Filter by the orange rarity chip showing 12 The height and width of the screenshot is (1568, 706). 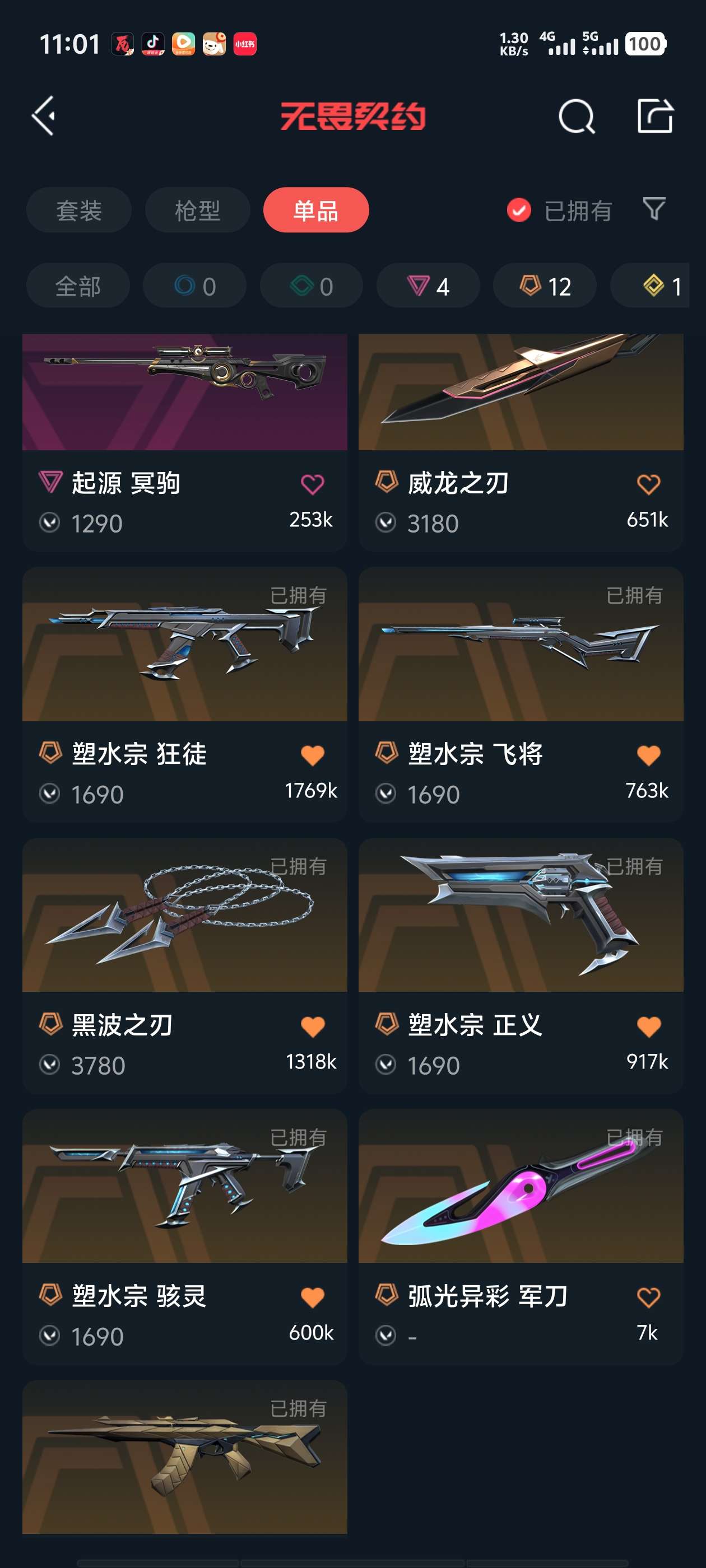[545, 286]
